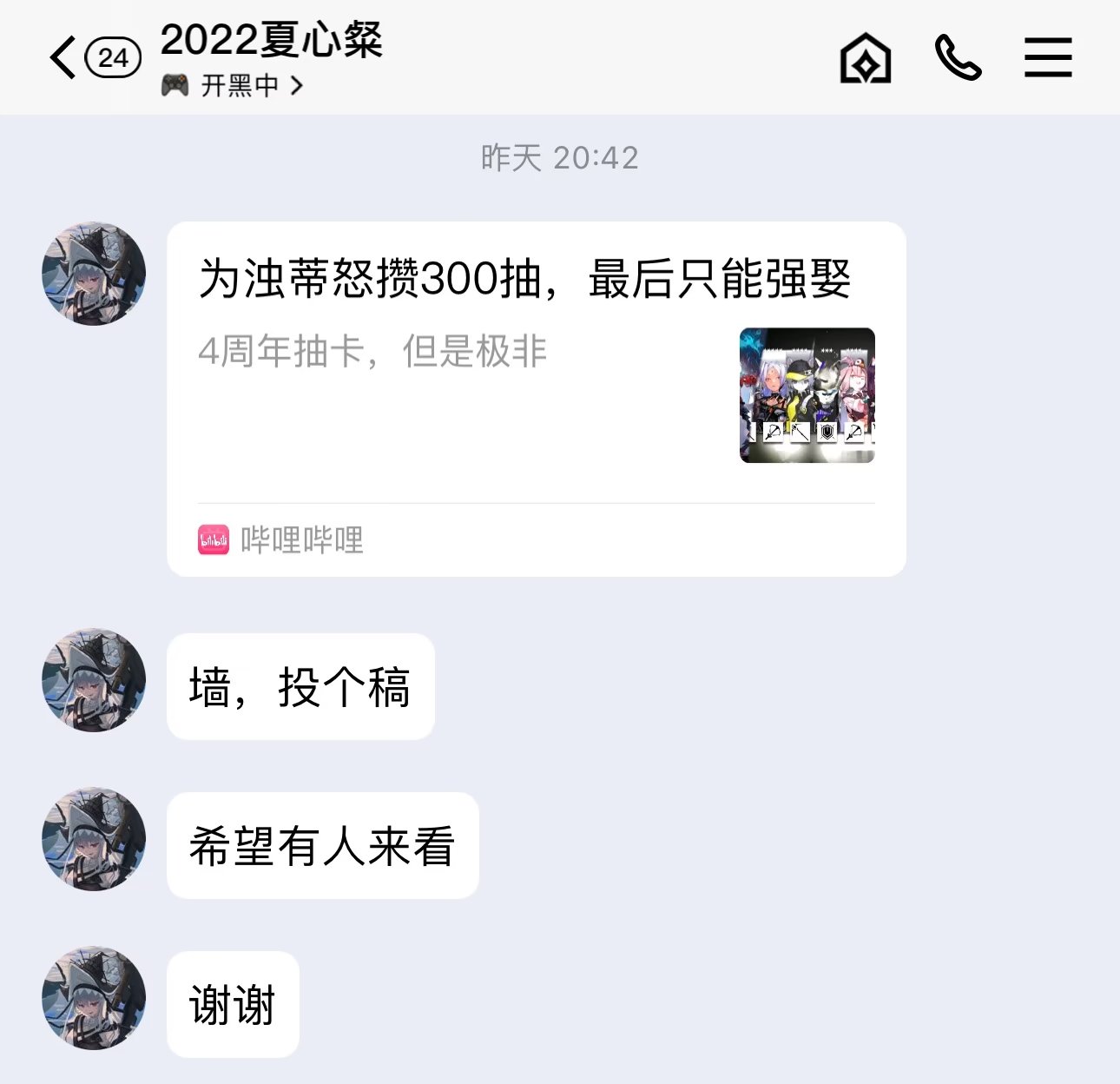The width and height of the screenshot is (1120, 1084).
Task: Open the shared 哔哩哔哩 video card
Action: 536,399
